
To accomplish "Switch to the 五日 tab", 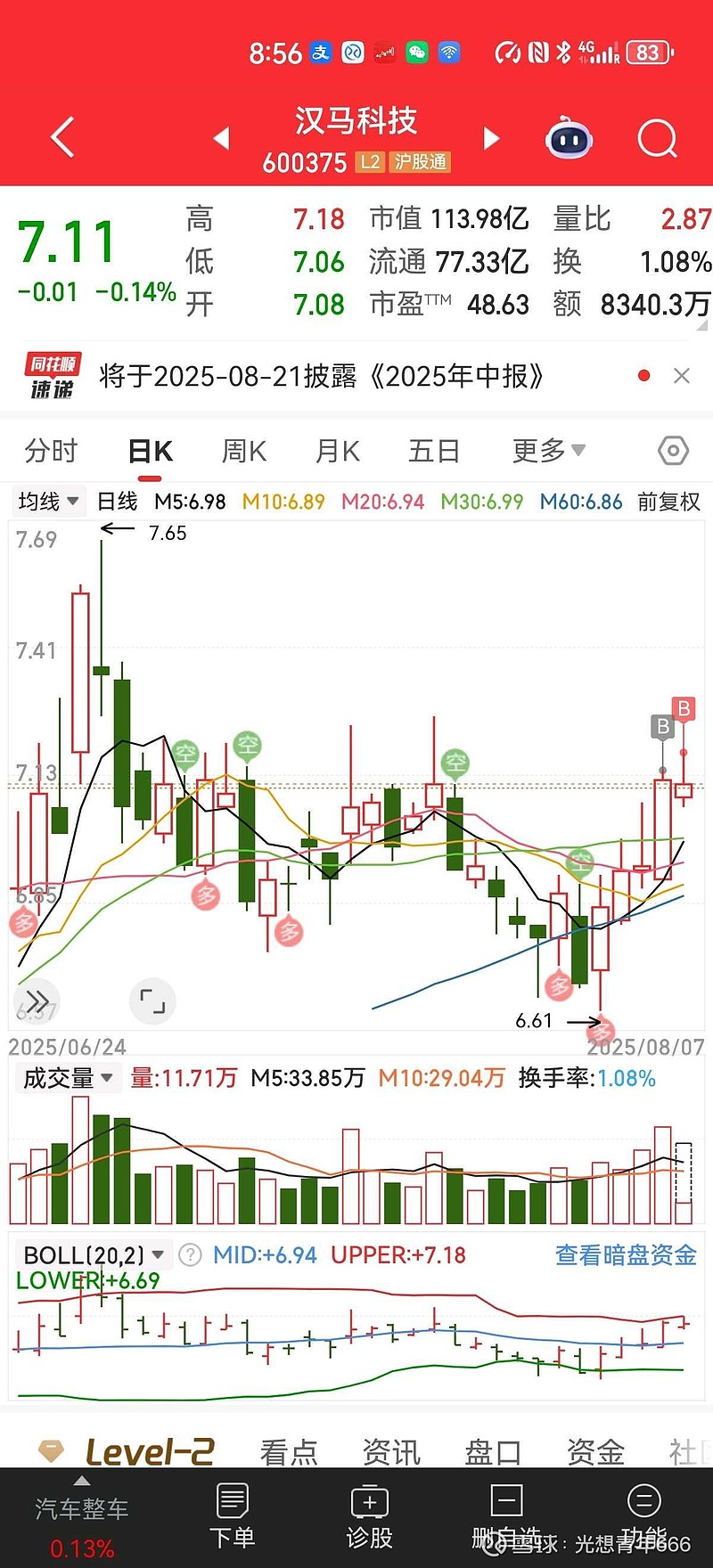I will point(434,451).
